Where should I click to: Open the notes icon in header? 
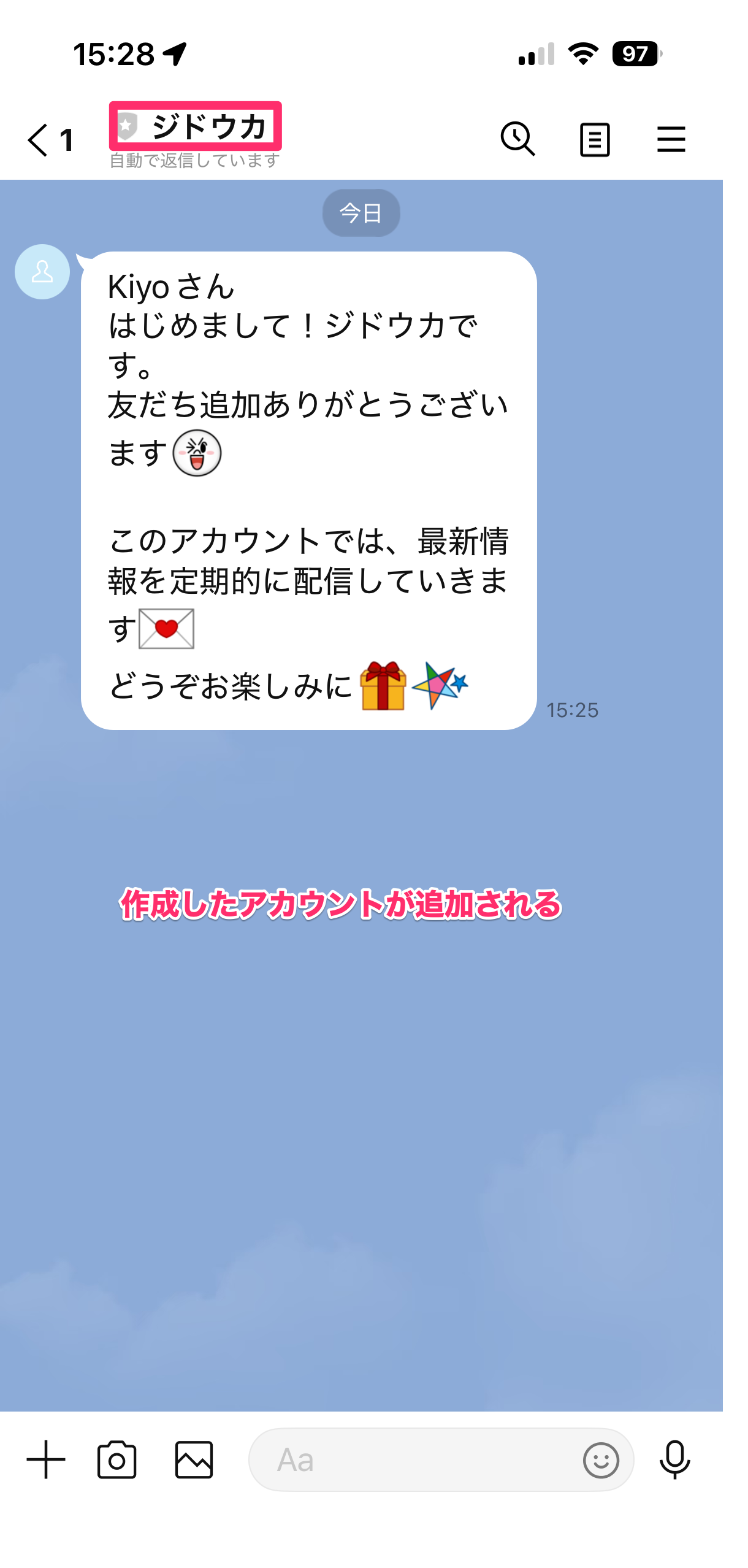click(x=594, y=140)
